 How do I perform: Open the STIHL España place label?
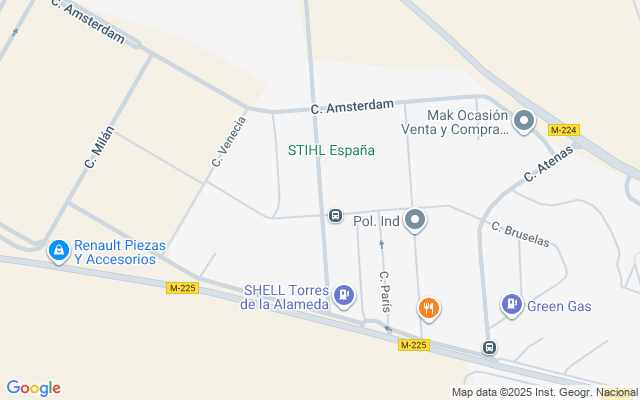tap(330, 151)
